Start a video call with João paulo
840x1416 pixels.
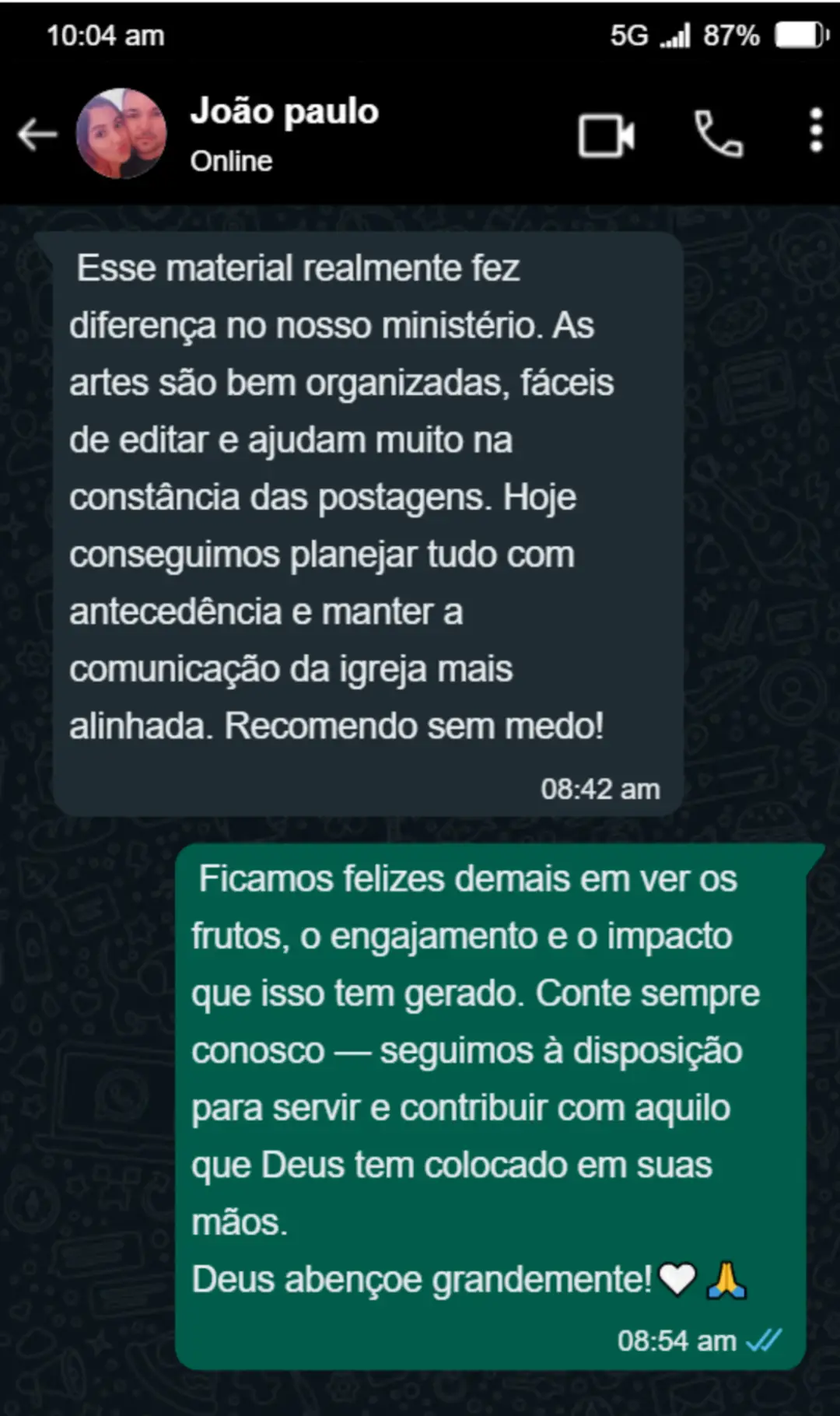[x=606, y=134]
